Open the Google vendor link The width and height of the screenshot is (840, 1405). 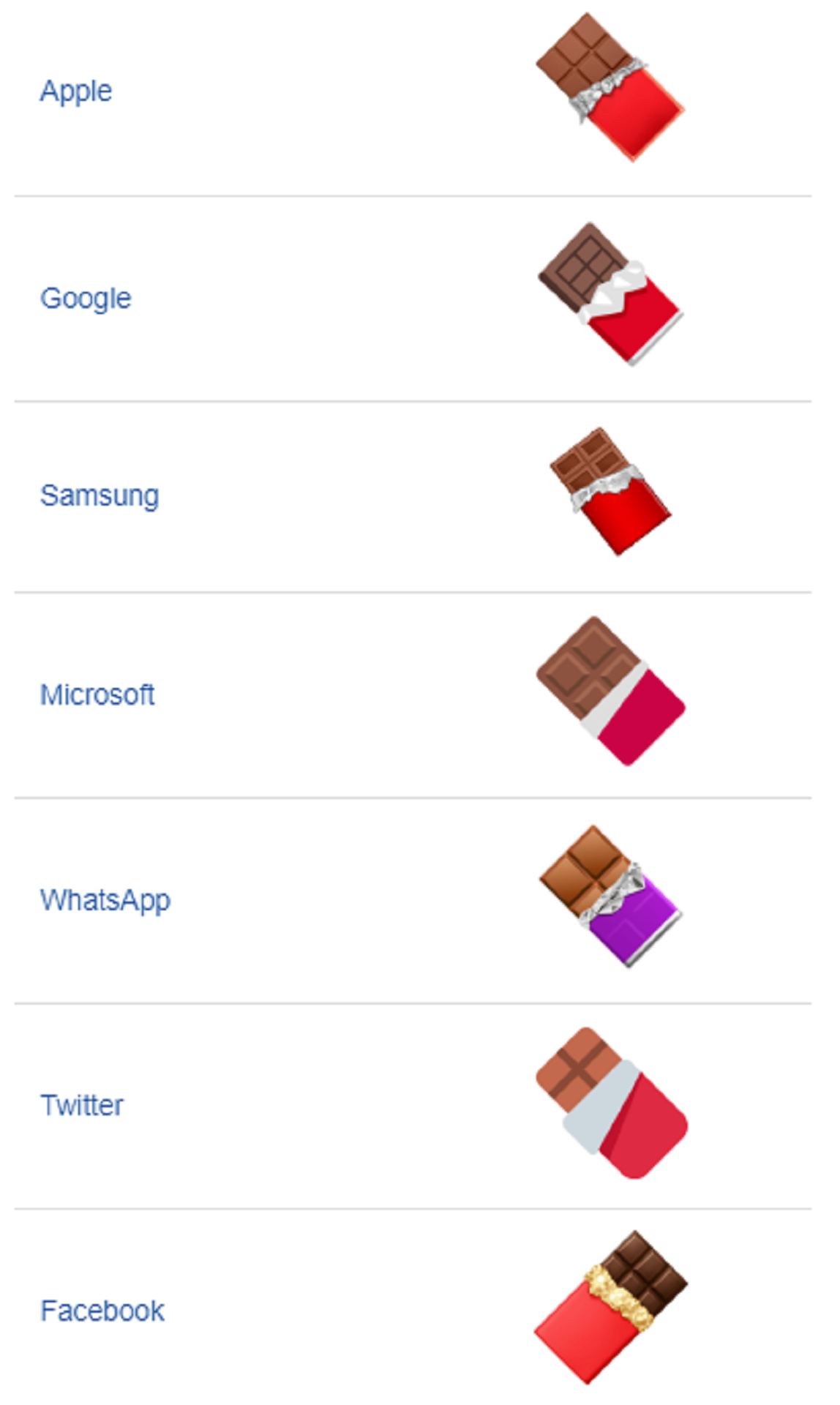point(86,299)
